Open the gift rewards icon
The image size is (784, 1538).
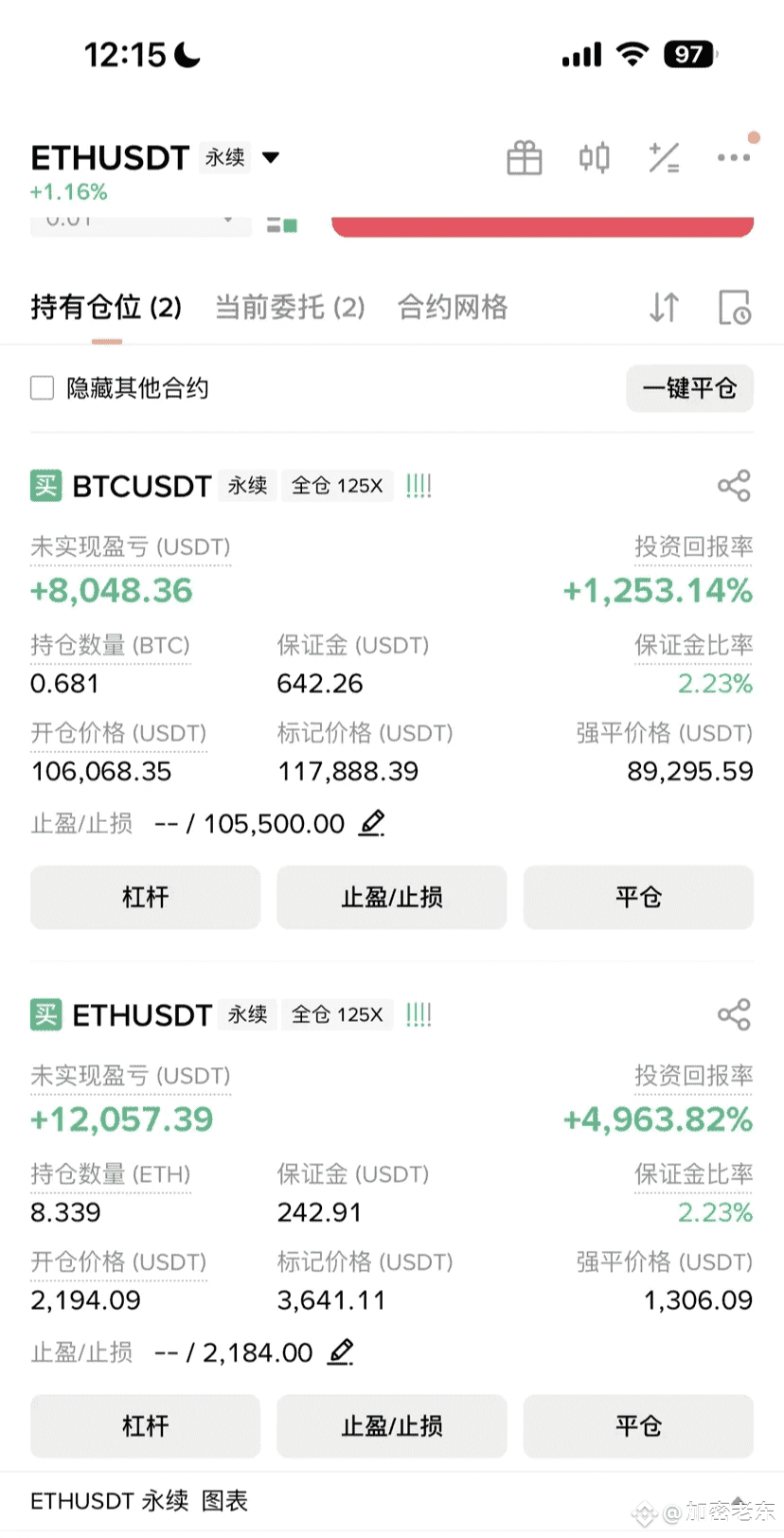click(x=524, y=157)
